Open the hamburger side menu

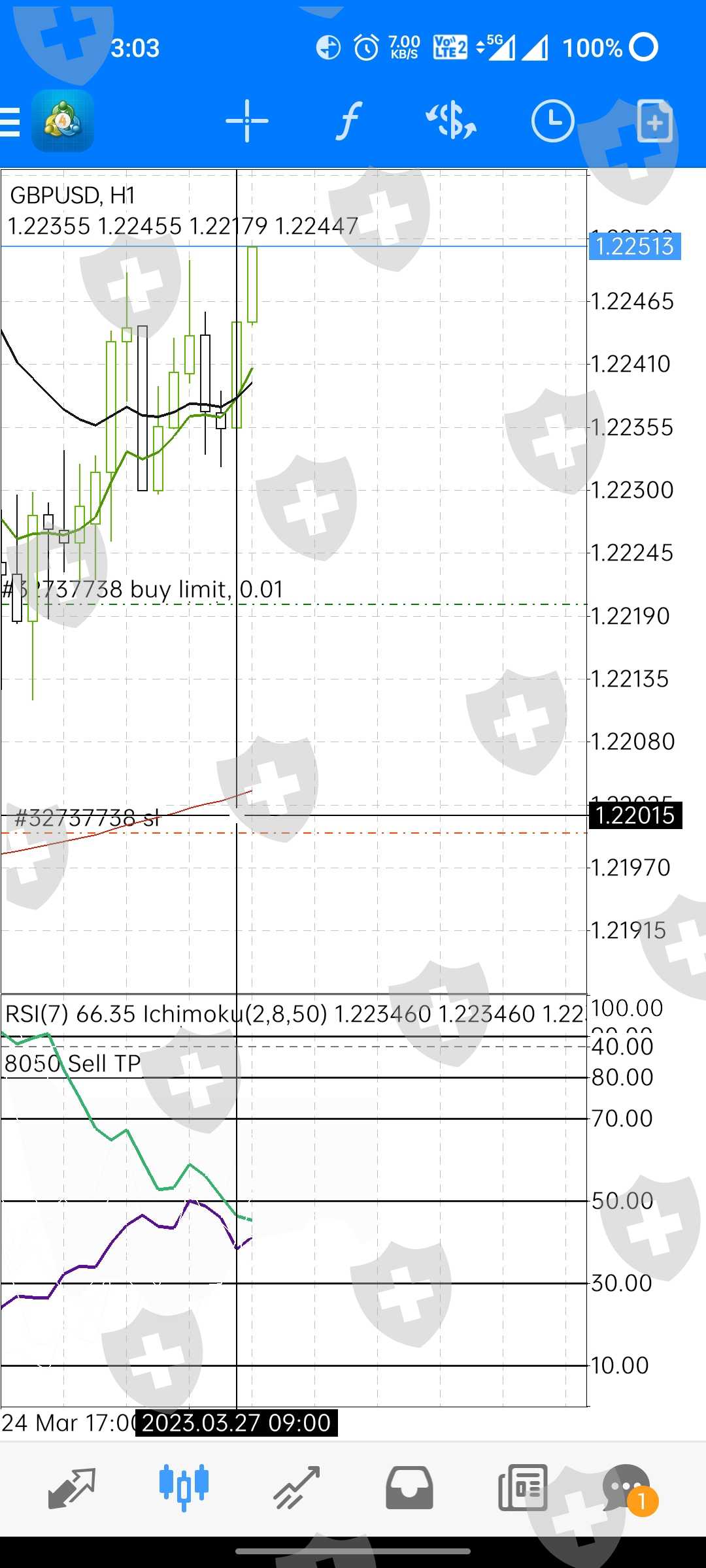(x=9, y=122)
